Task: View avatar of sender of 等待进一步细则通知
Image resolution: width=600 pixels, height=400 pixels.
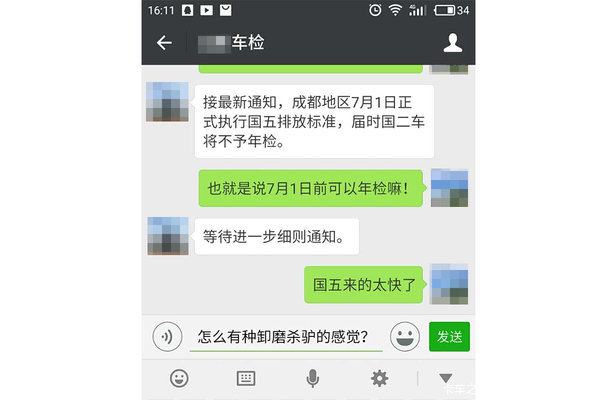Action: pos(166,236)
